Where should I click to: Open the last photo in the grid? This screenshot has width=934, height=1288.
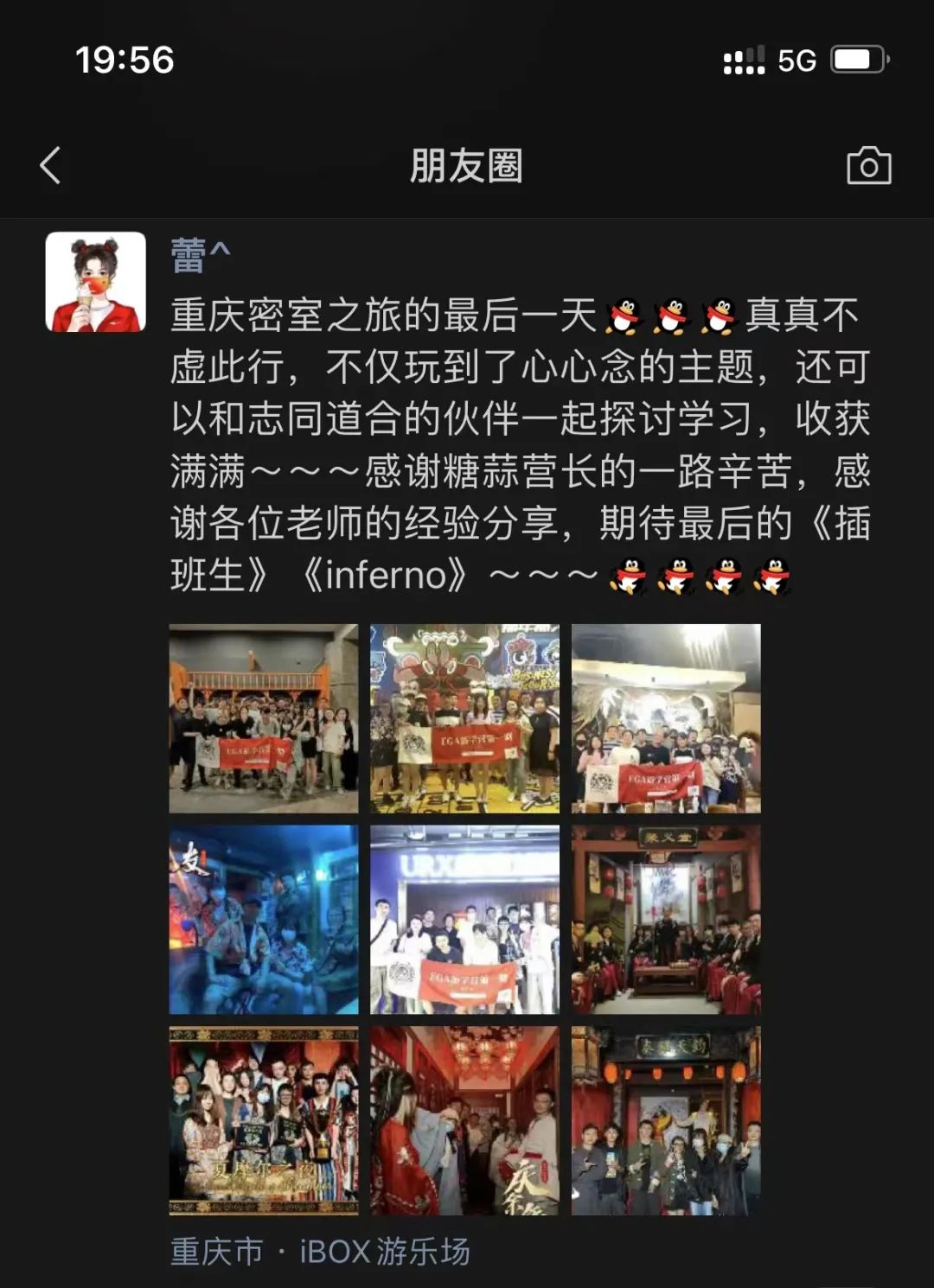pos(666,1120)
